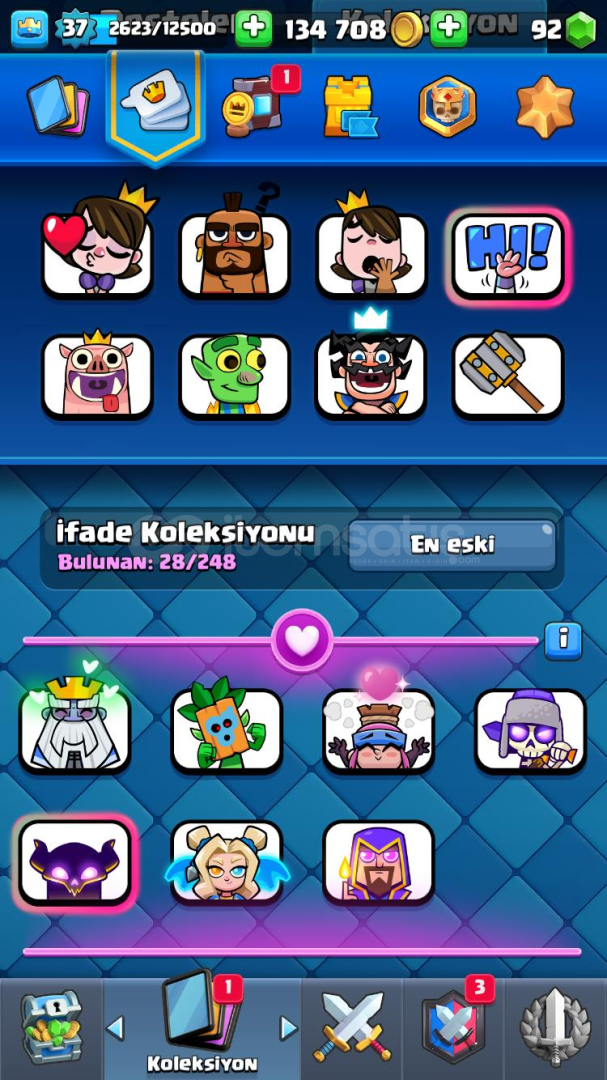Select the yawning princess emote
Viewport: 607px width, 1080px height.
[x=371, y=248]
